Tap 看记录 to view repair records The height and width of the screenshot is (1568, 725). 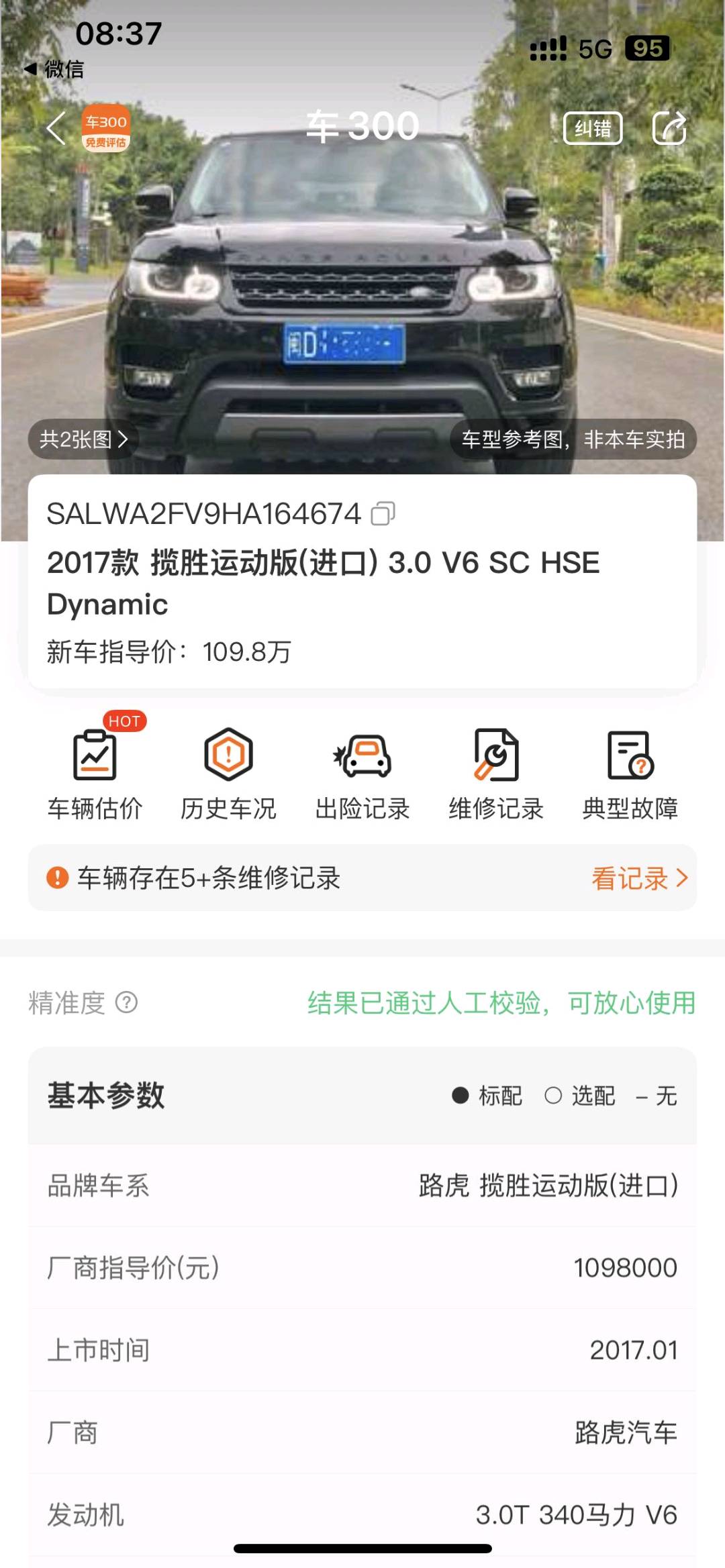pyautogui.click(x=638, y=878)
